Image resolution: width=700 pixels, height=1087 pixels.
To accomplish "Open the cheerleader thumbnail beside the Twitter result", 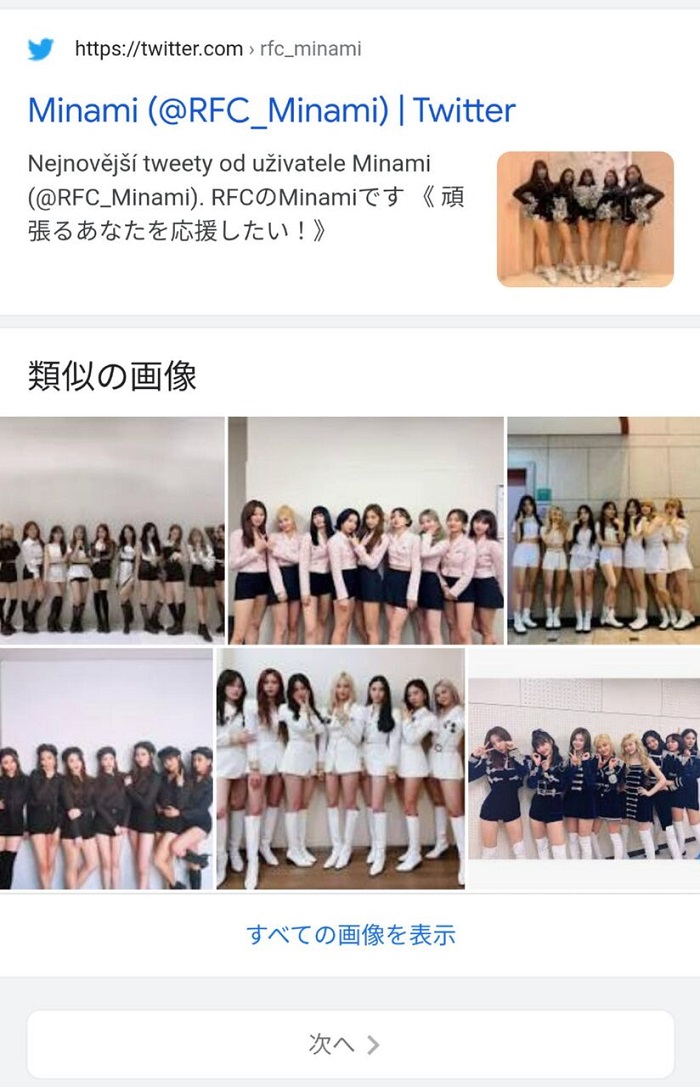I will (x=585, y=219).
